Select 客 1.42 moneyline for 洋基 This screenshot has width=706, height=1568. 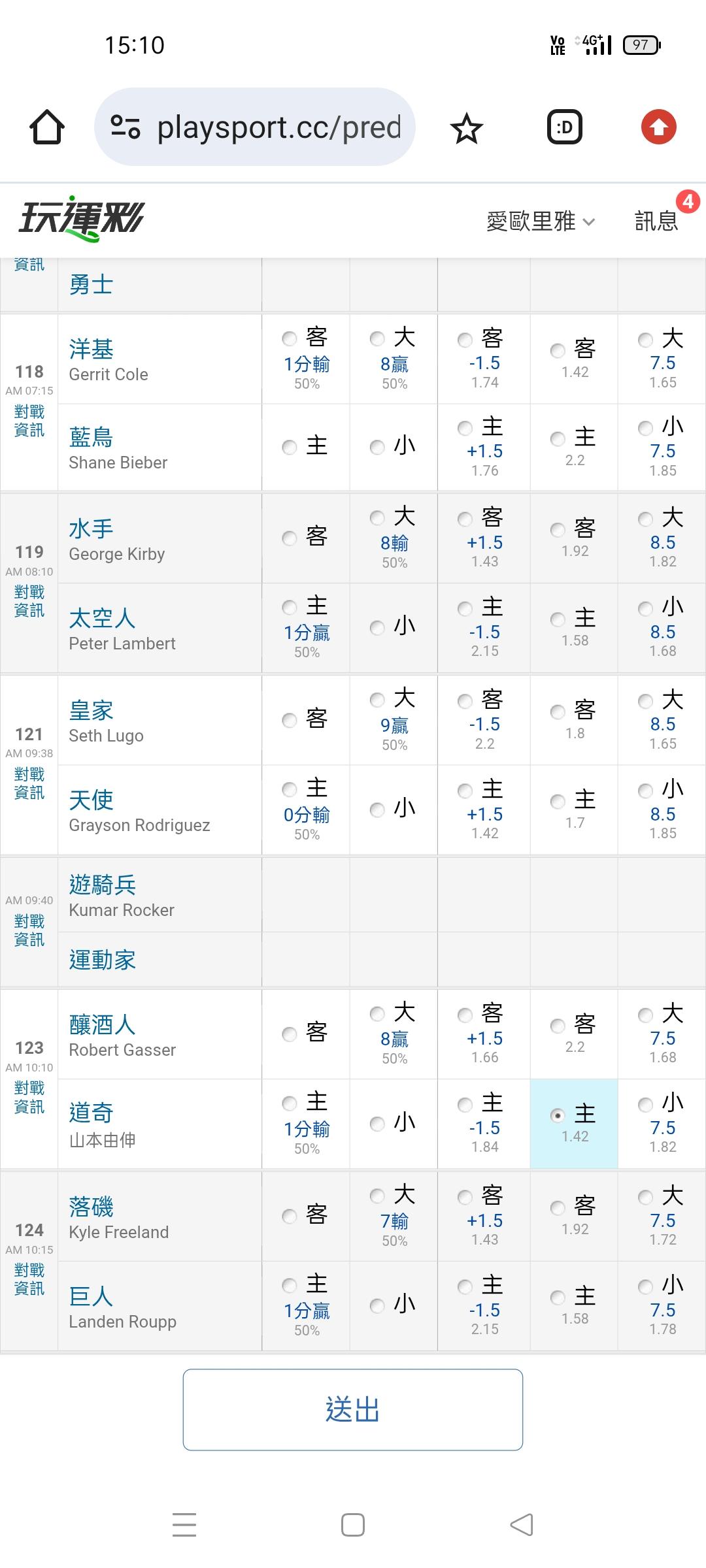coord(574,359)
